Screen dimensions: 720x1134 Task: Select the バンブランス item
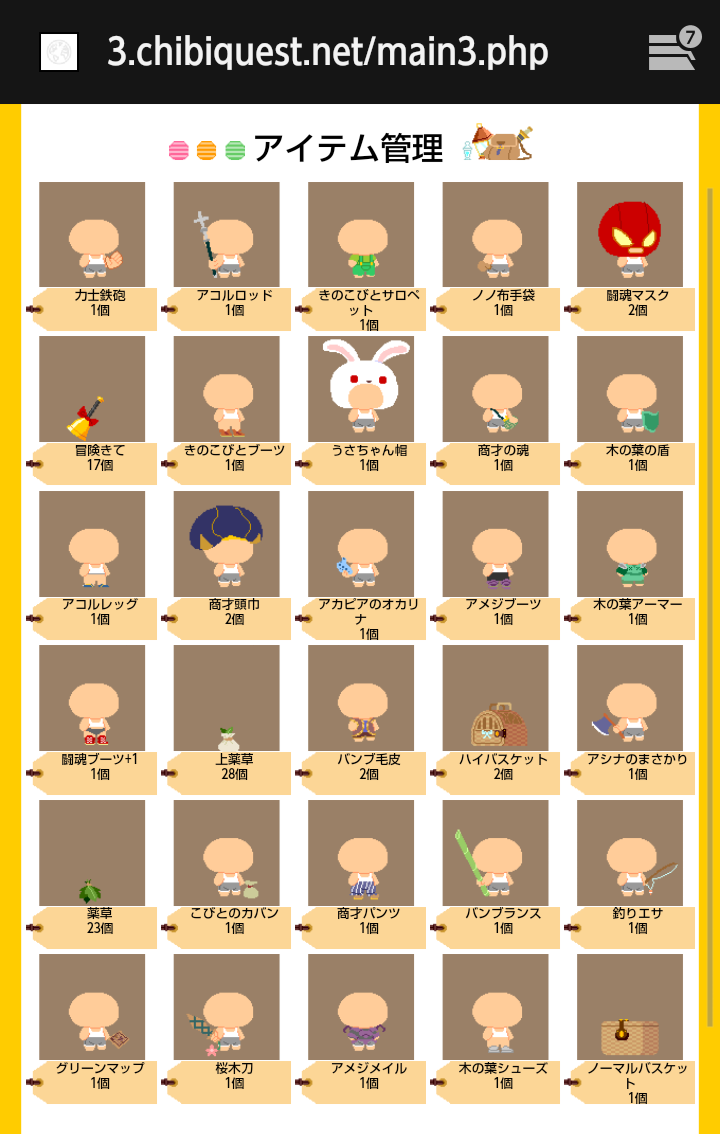click(496, 852)
